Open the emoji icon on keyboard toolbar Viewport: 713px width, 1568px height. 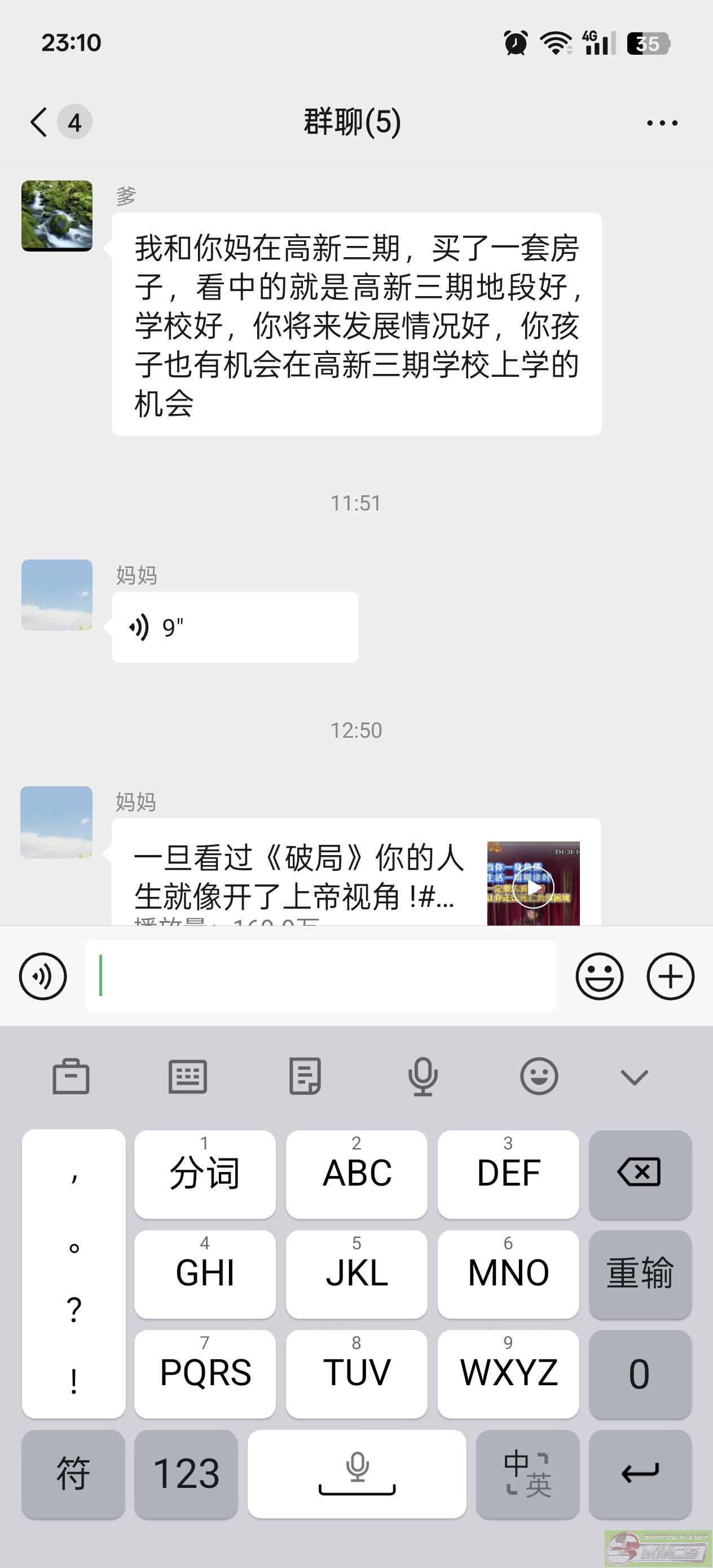(x=539, y=1076)
